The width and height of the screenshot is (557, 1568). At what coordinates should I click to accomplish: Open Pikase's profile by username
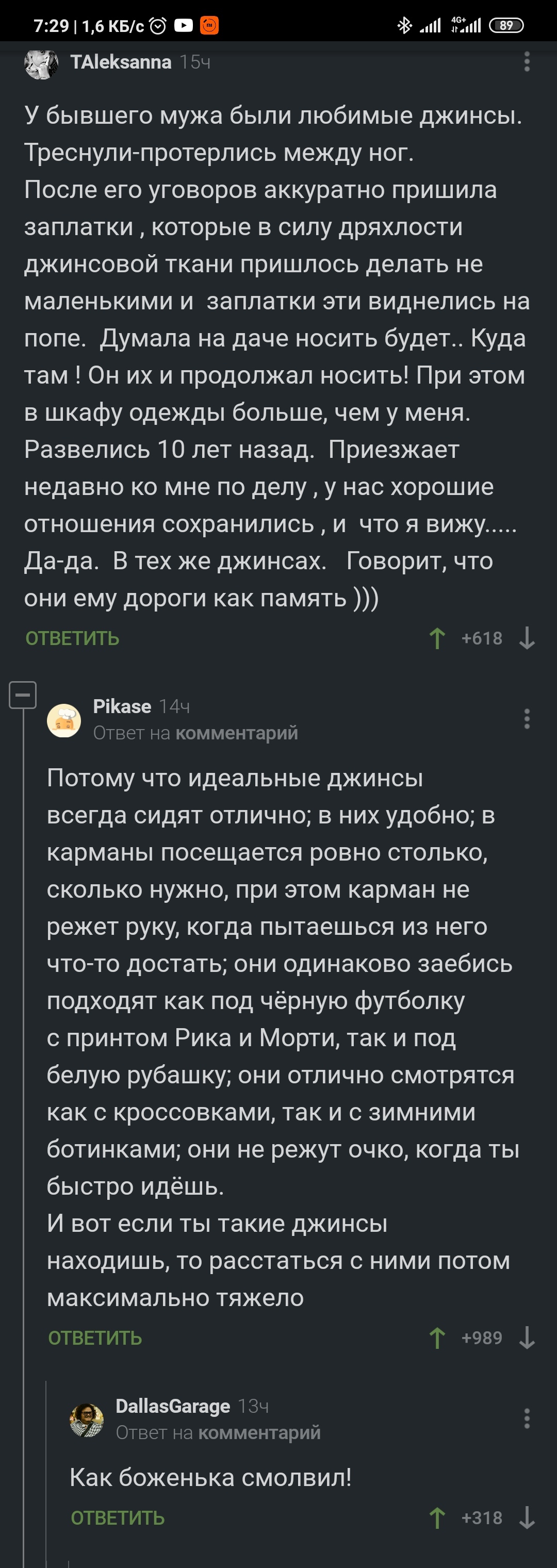tap(122, 706)
